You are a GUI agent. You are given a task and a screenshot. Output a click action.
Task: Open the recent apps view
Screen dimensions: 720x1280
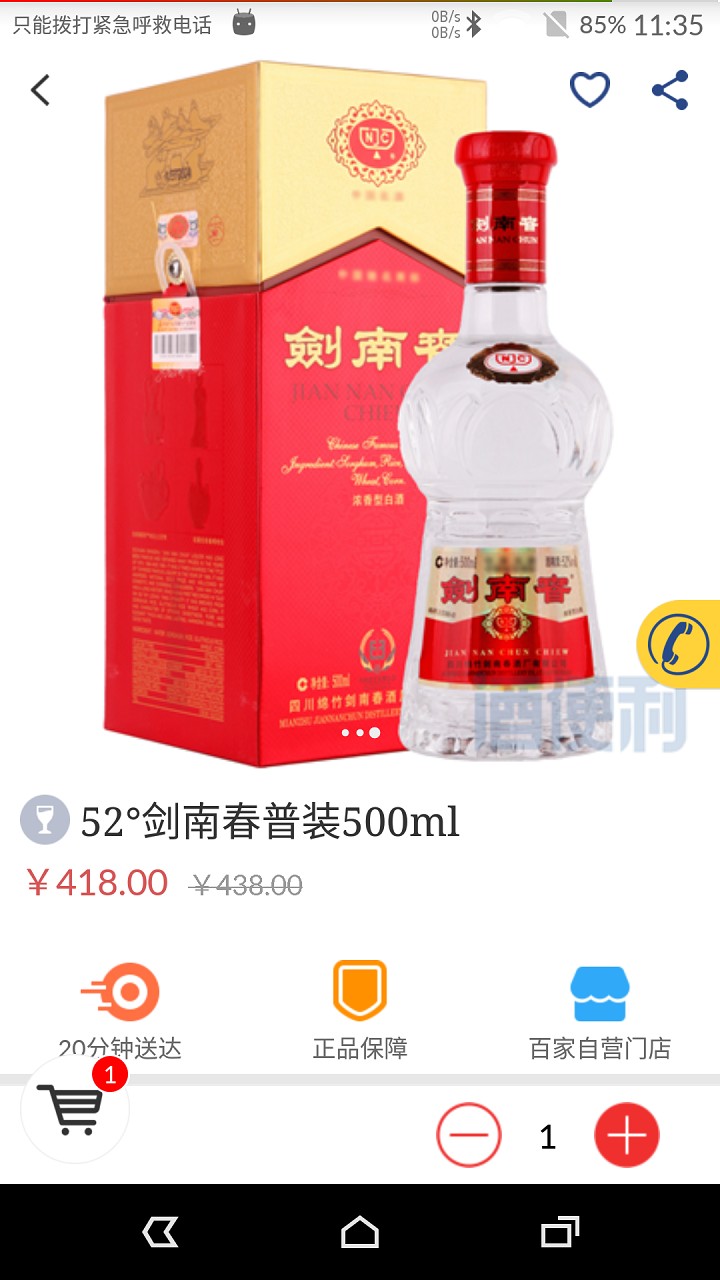point(560,1232)
